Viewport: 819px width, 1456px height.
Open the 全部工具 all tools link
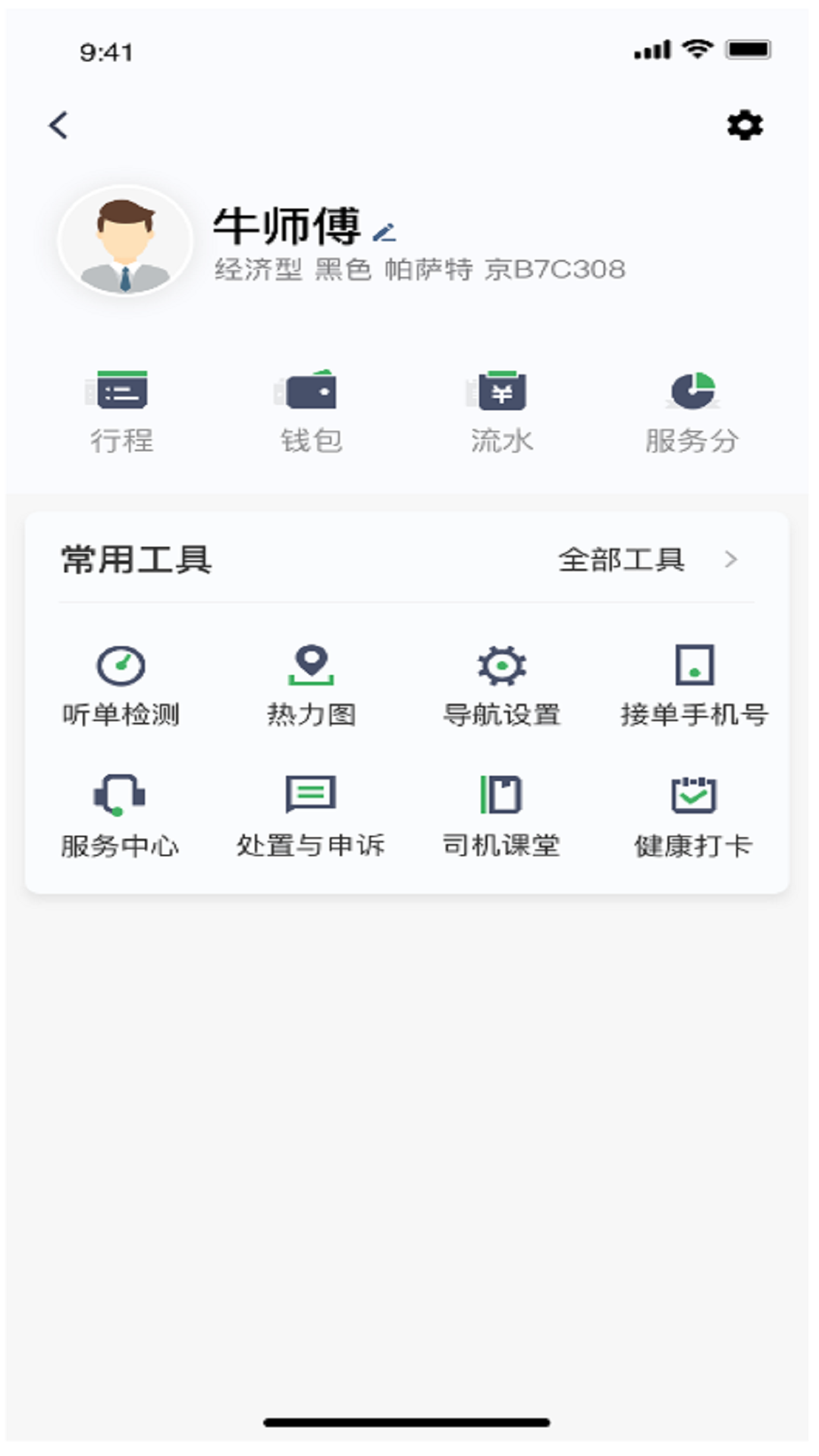click(622, 561)
